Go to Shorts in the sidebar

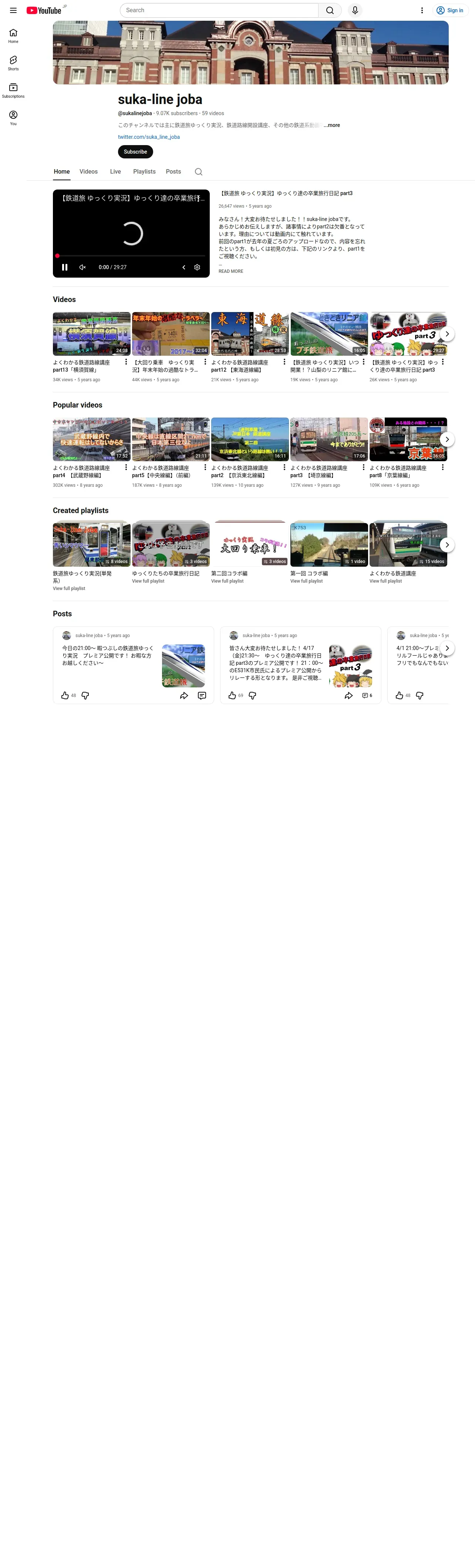point(13,63)
